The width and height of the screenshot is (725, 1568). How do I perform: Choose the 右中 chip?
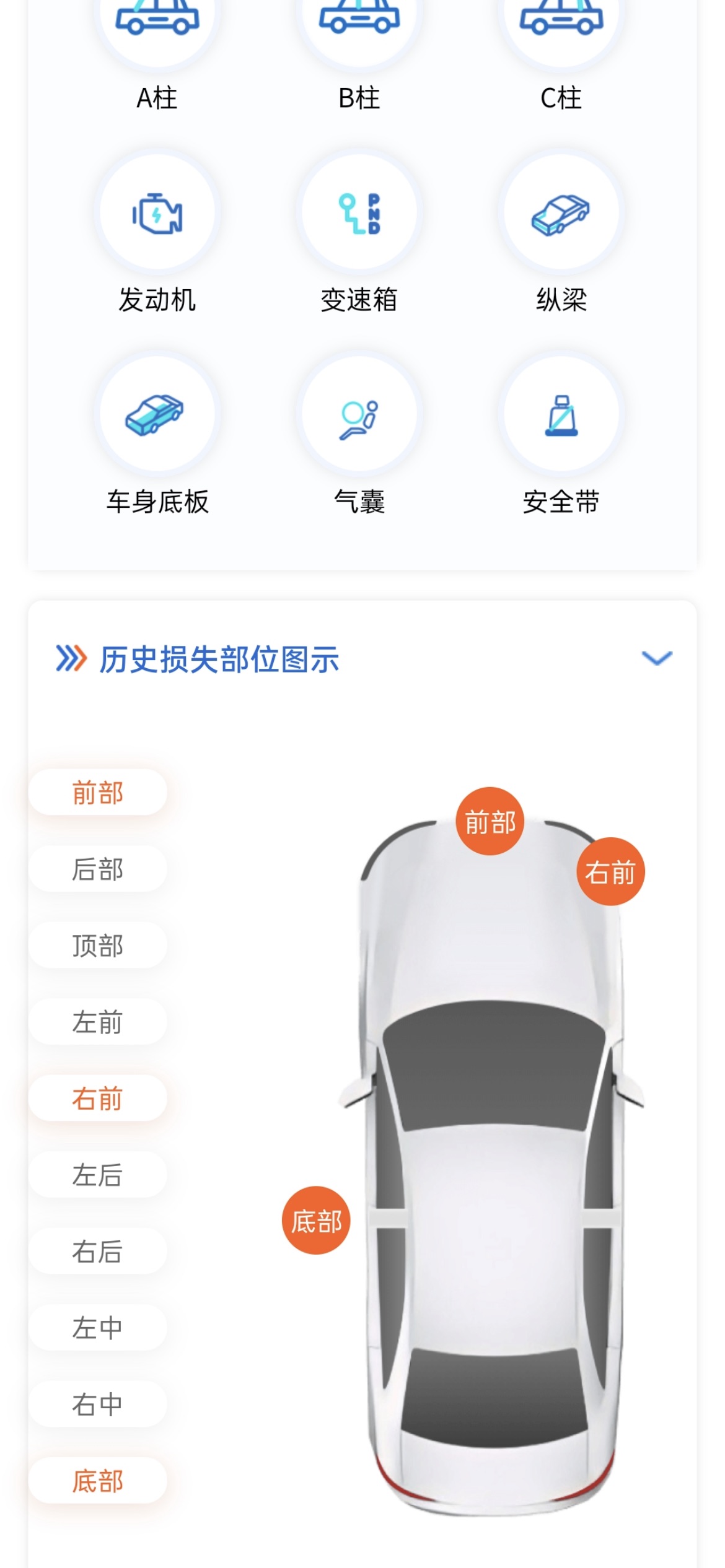(x=98, y=1405)
